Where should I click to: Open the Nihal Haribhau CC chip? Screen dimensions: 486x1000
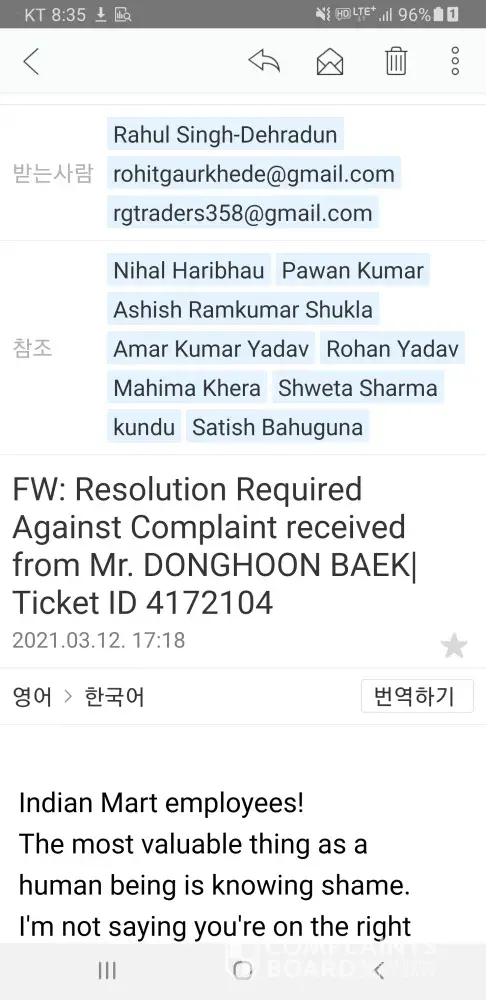189,270
